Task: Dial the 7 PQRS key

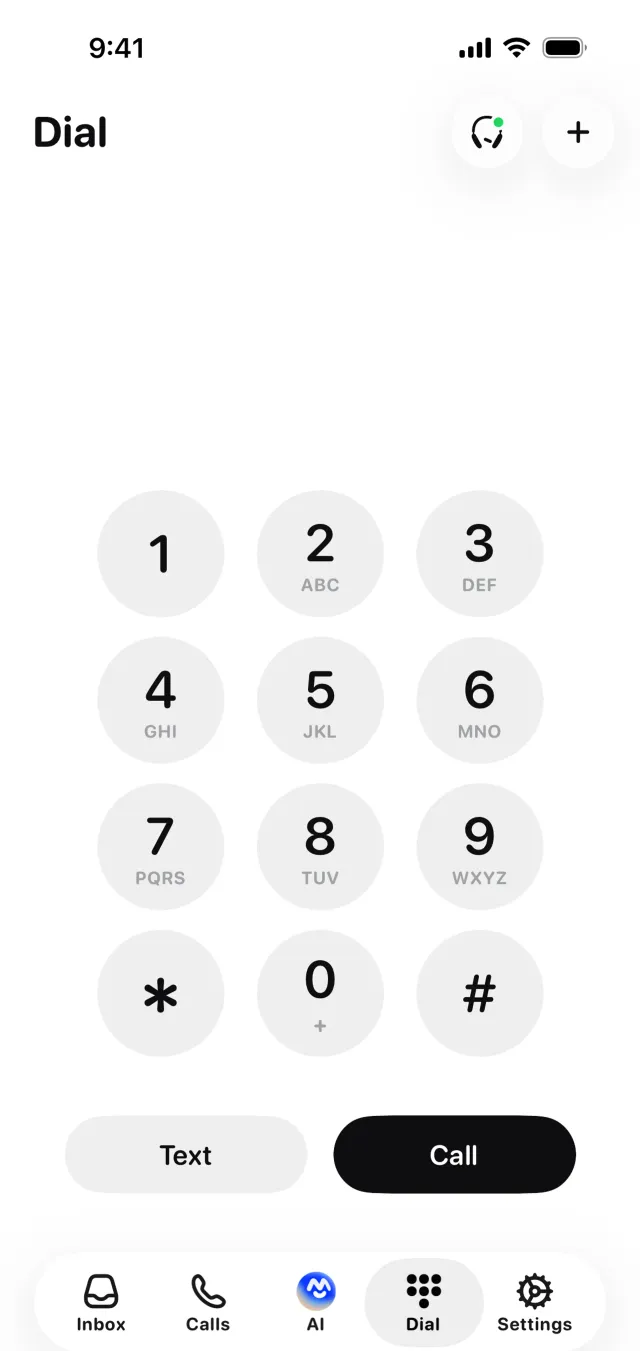Action: (x=160, y=847)
